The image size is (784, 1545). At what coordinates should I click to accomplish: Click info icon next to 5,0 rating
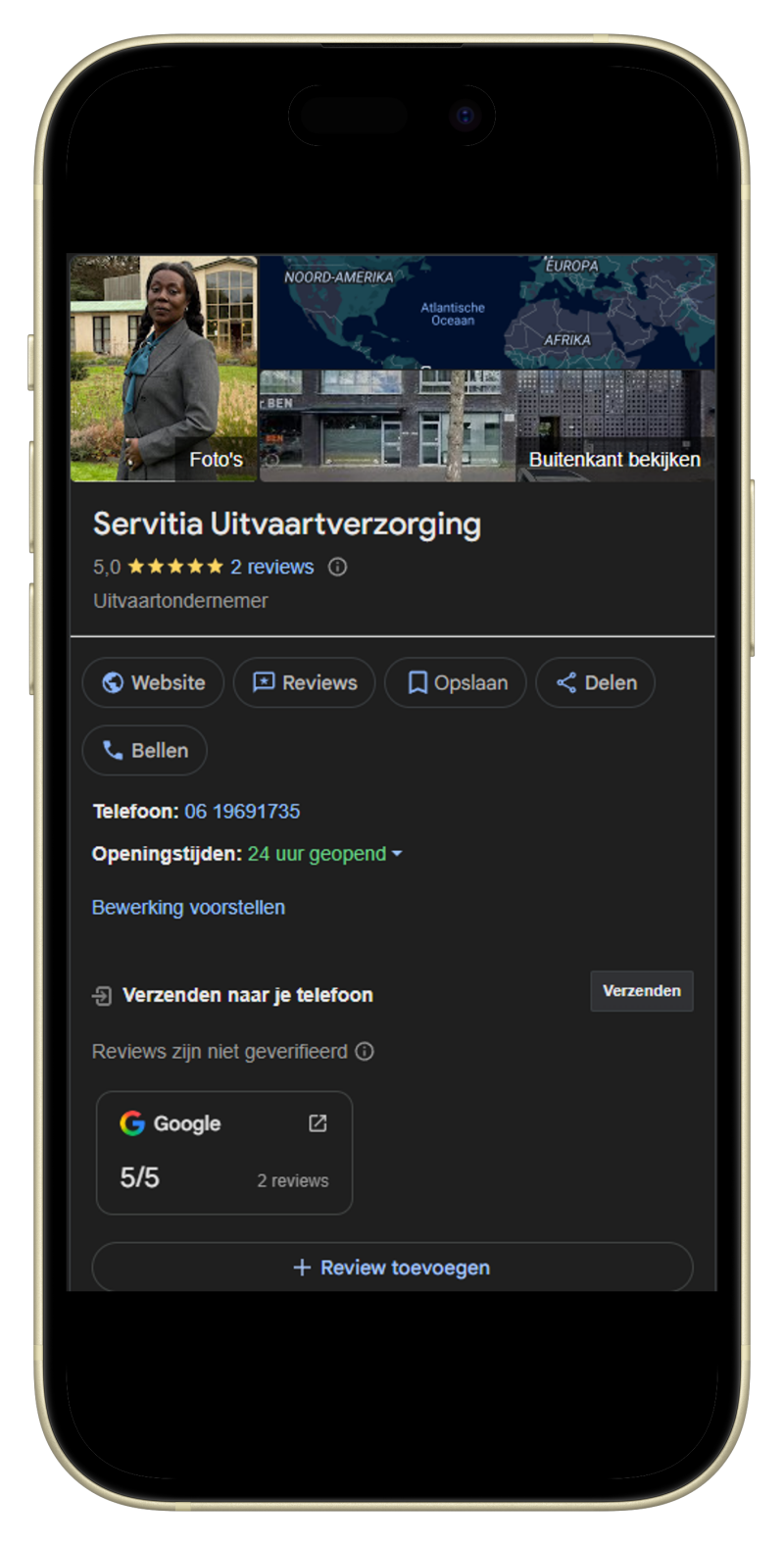[337, 567]
